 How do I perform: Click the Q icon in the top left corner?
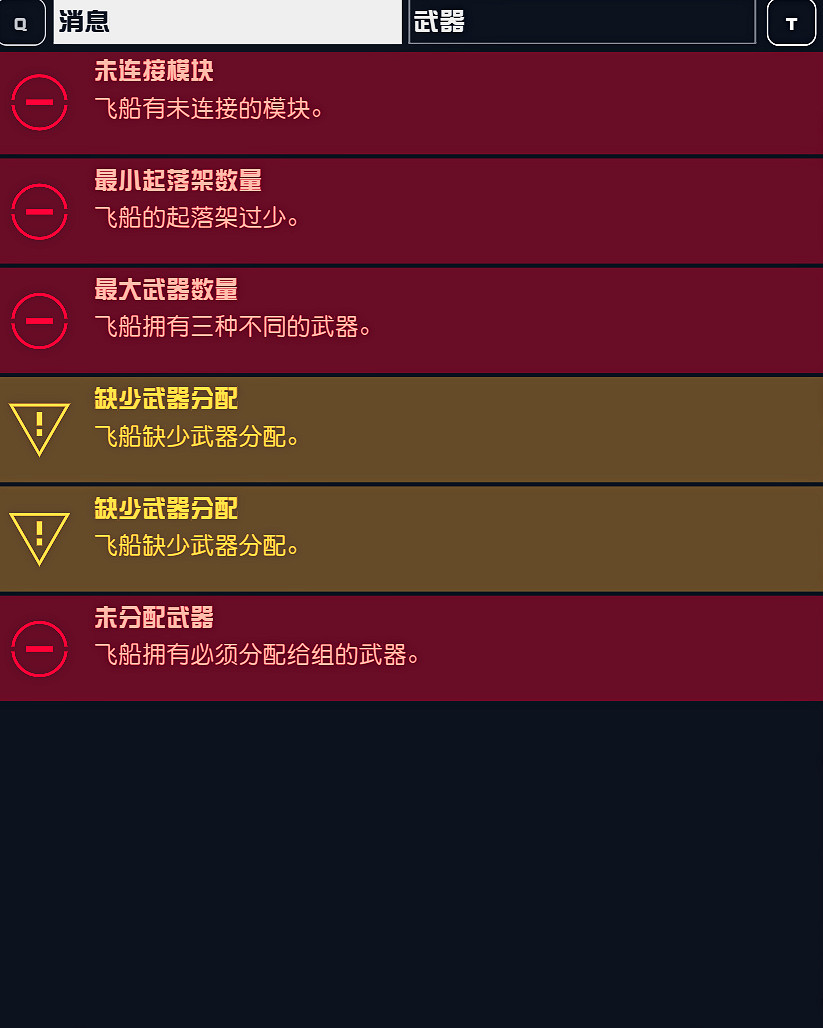click(x=21, y=22)
